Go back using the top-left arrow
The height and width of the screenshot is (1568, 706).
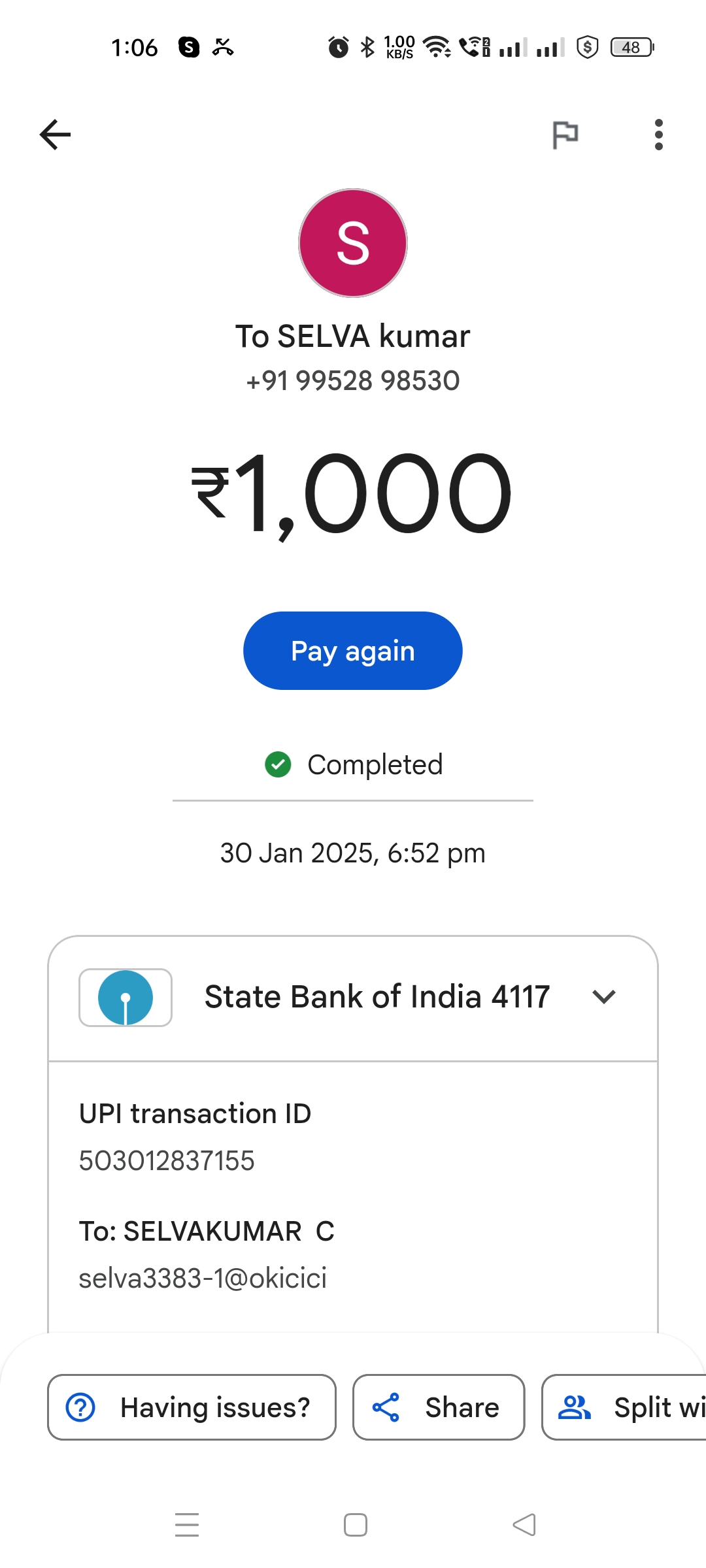click(x=55, y=135)
